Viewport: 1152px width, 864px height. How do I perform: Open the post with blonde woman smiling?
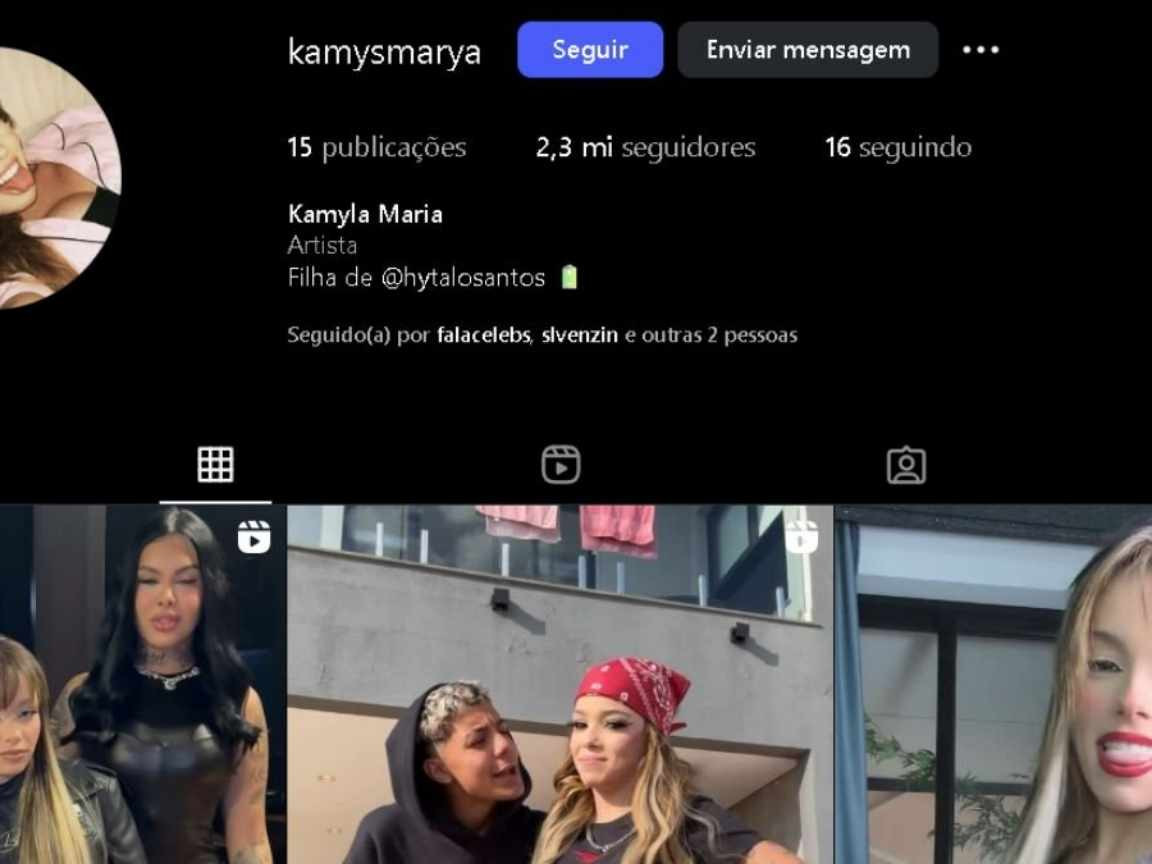pos(995,685)
